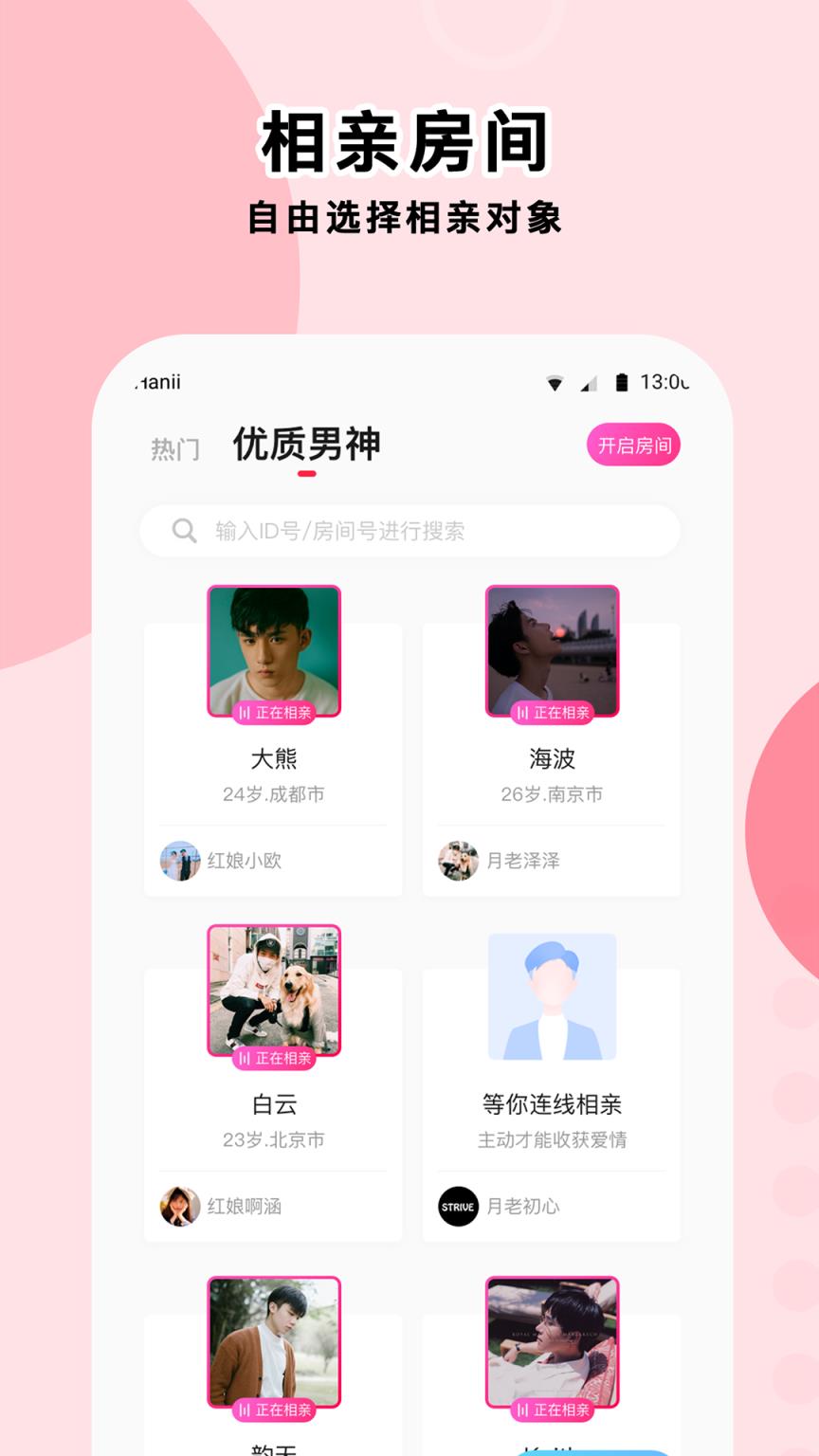Viewport: 819px width, 1456px height.
Task: Tap the battery indicator in the status bar
Action: [x=622, y=381]
